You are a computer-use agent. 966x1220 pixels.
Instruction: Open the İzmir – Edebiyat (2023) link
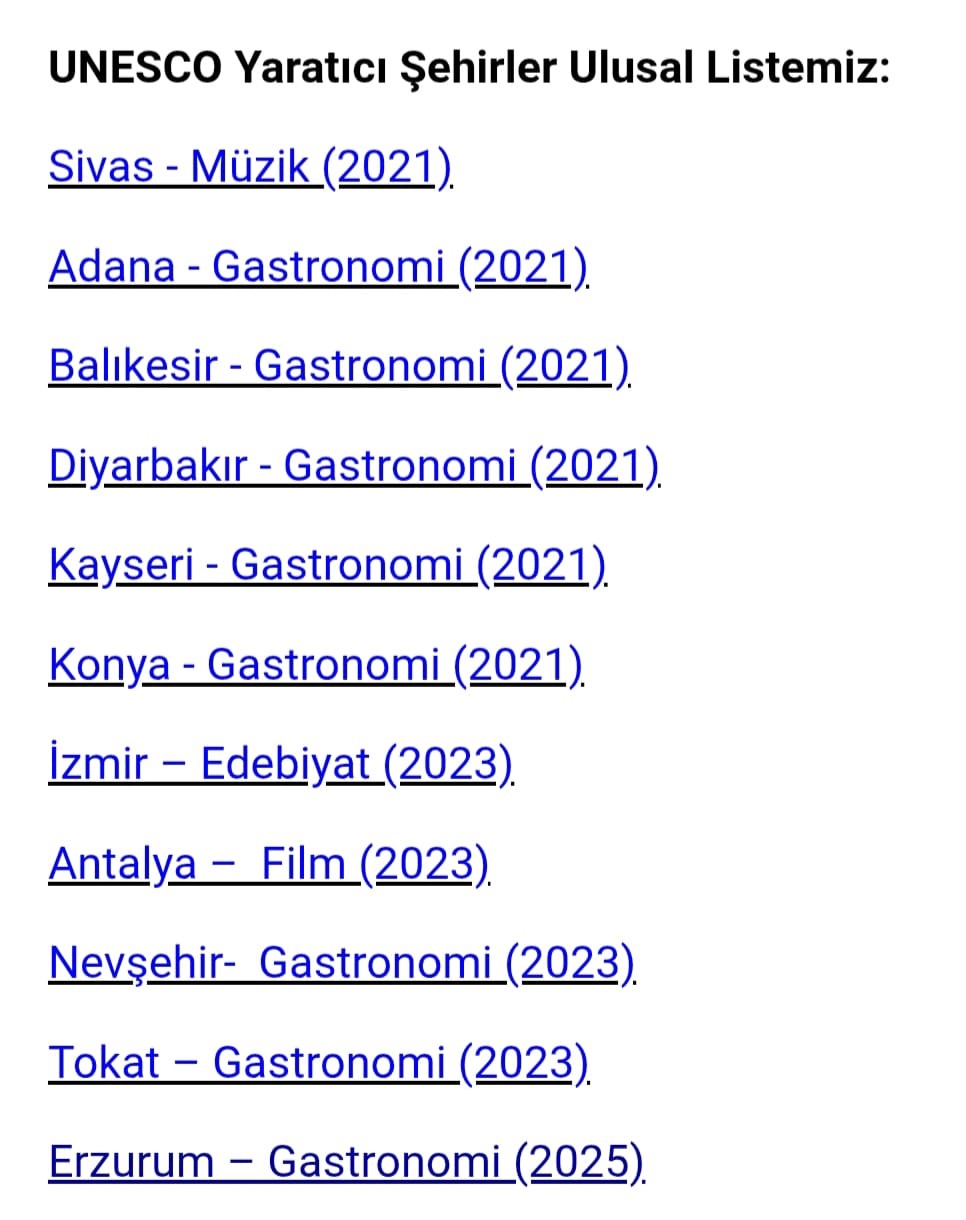coord(280,765)
